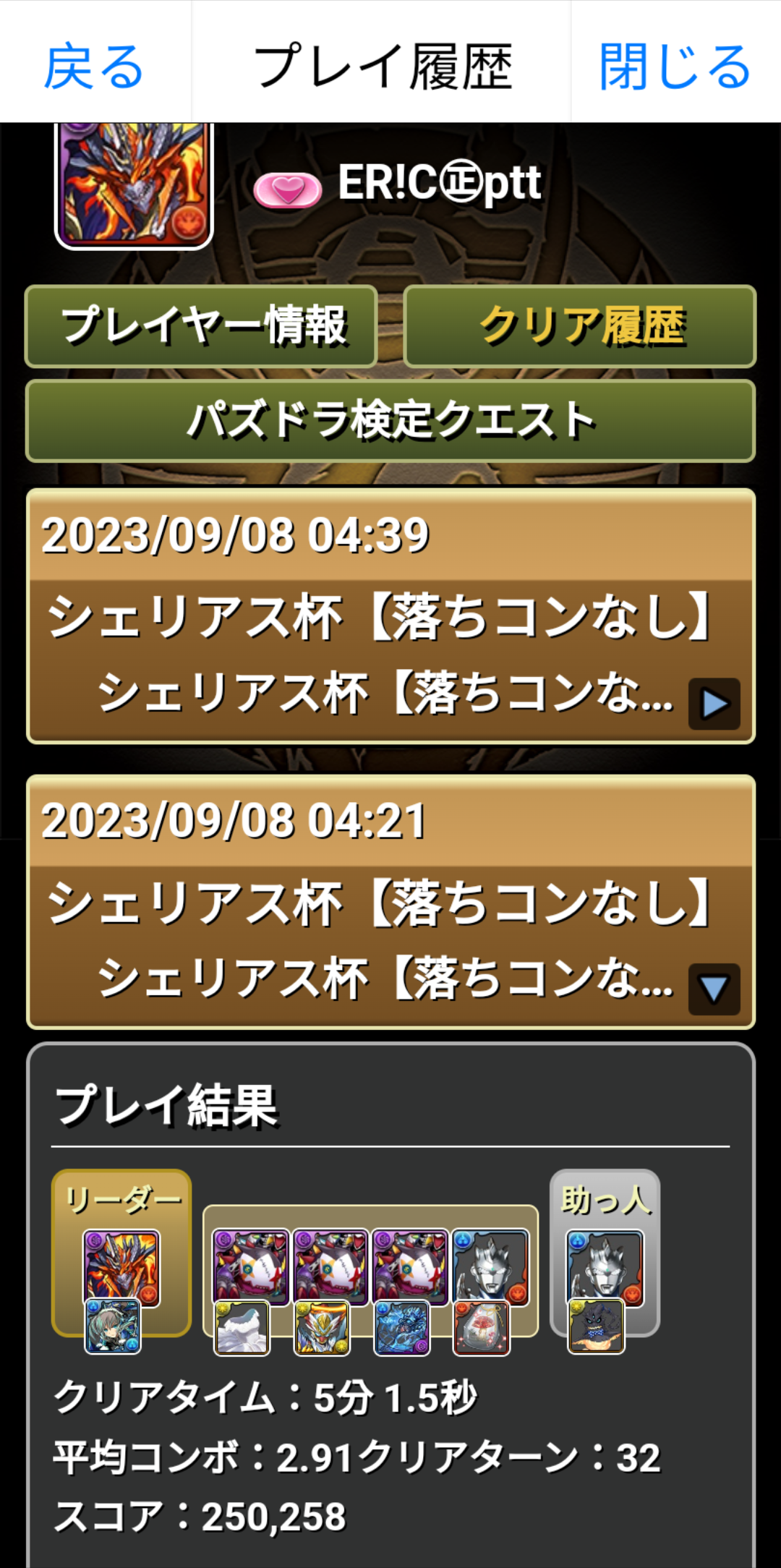Screen dimensions: 781x1568
Task: Switch to クリア履歴 clear history
Action: pyautogui.click(x=580, y=326)
